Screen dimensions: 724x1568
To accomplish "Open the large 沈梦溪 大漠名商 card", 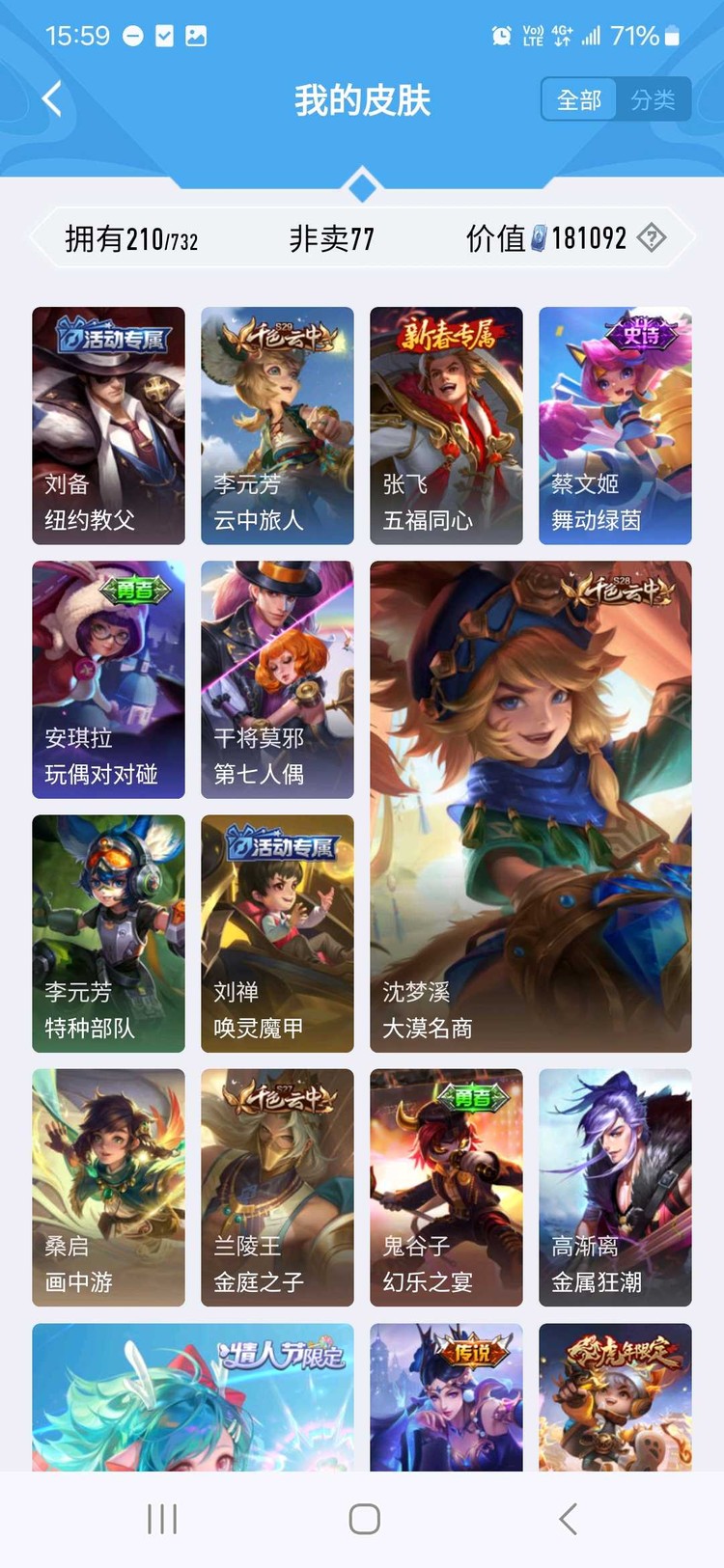I will pos(530,806).
